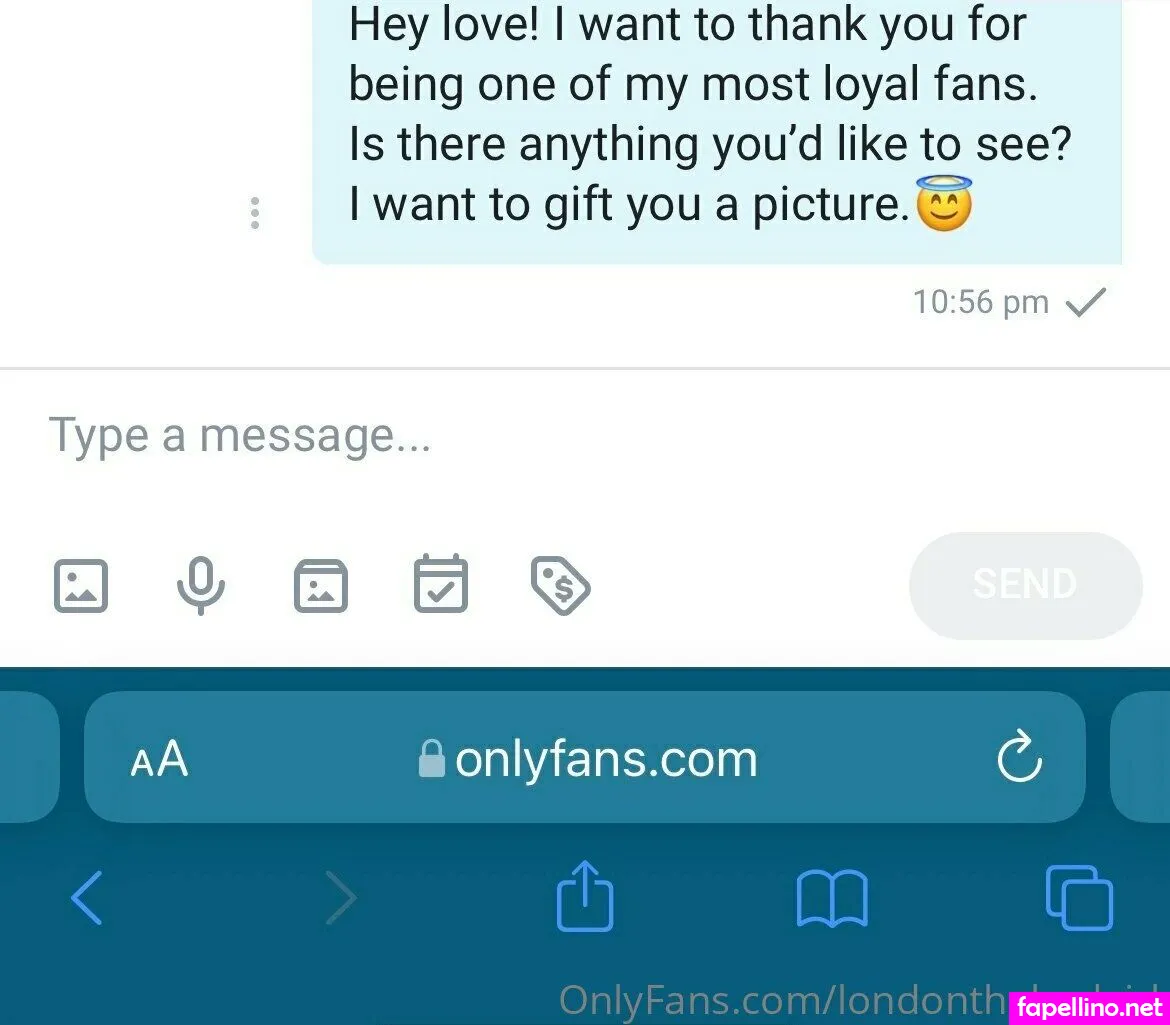The image size is (1170, 1025).
Task: Open the message options three-dot menu
Action: coord(255,213)
